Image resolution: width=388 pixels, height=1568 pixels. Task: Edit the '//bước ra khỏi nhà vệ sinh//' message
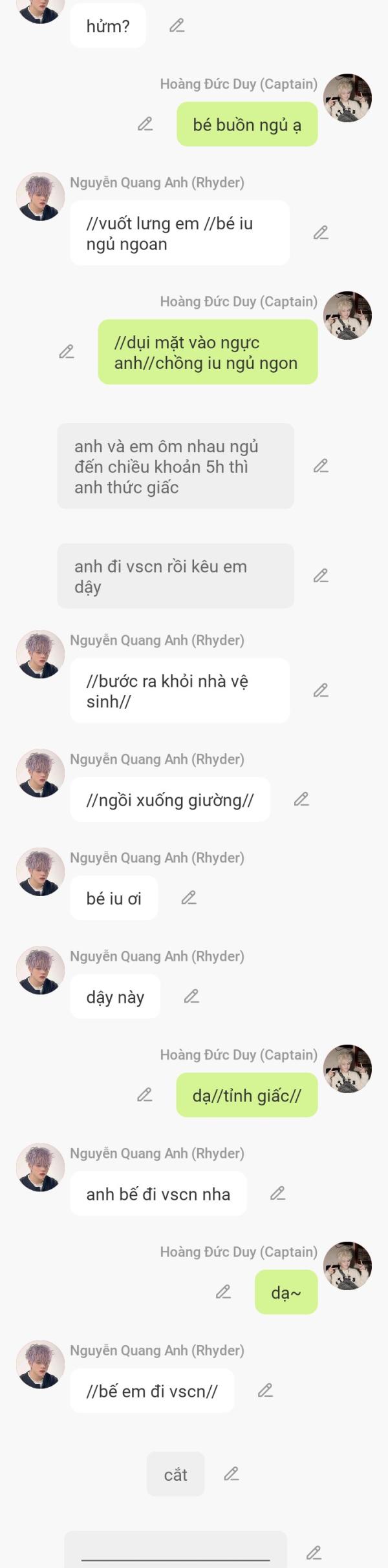pos(321,690)
